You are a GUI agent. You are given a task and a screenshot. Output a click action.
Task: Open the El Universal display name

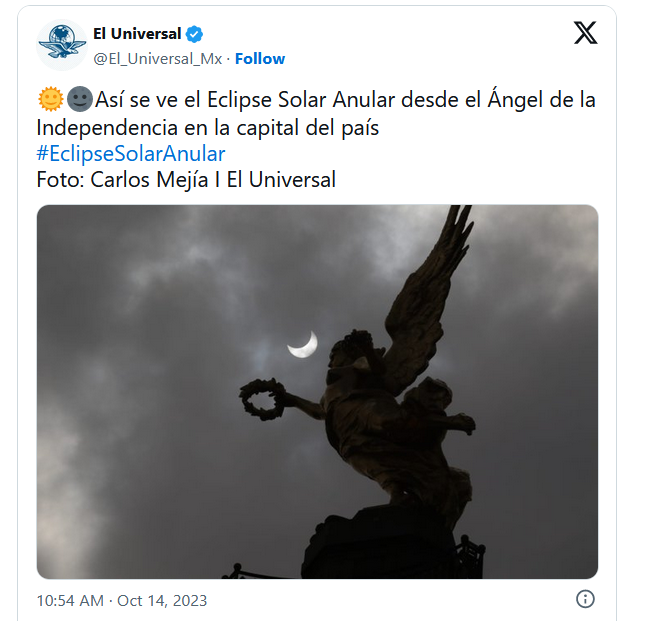point(137,33)
